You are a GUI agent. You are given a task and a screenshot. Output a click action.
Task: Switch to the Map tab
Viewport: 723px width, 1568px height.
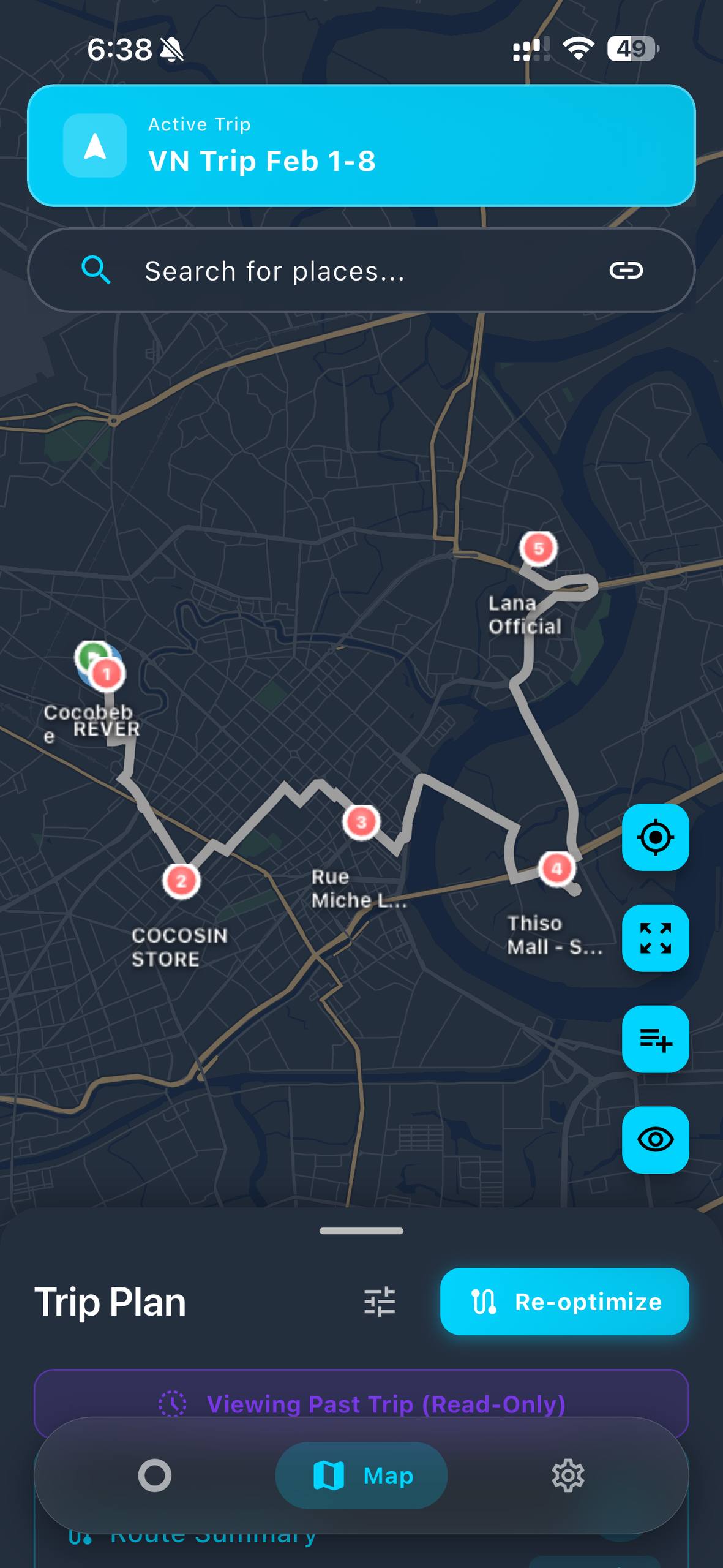[x=361, y=1476]
